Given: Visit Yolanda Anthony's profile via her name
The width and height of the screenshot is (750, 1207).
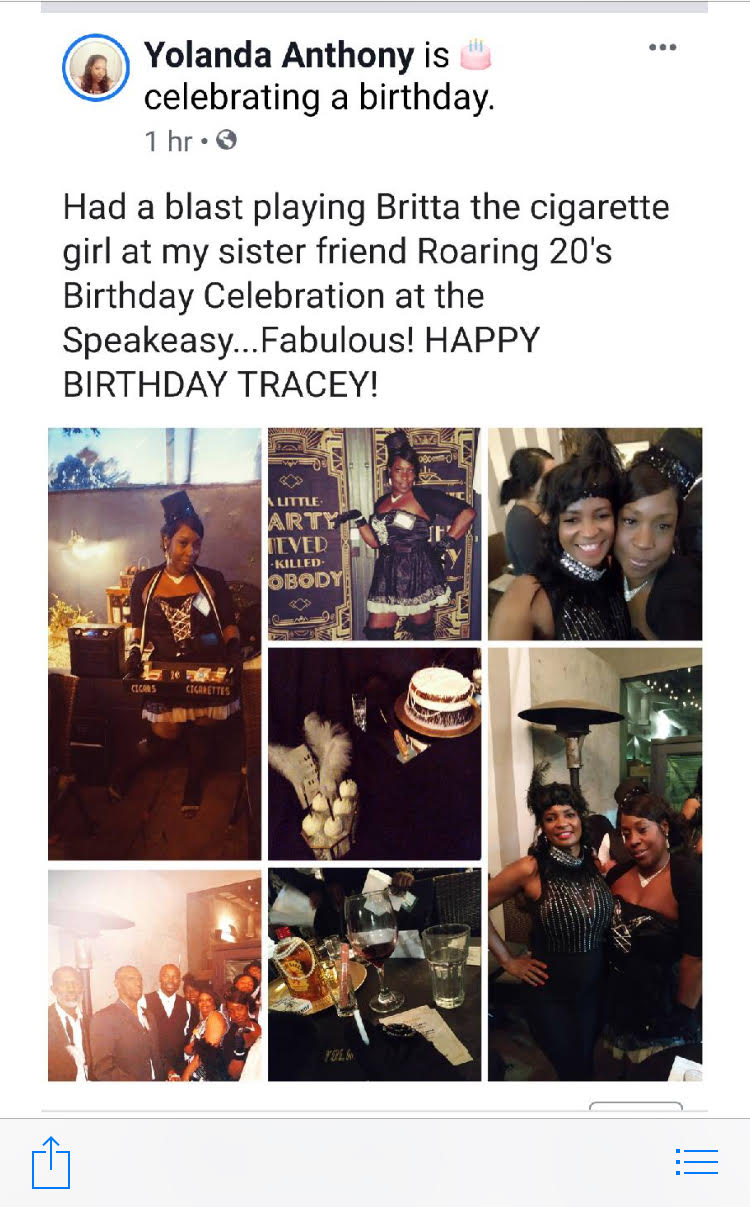Looking at the screenshot, I should (279, 56).
